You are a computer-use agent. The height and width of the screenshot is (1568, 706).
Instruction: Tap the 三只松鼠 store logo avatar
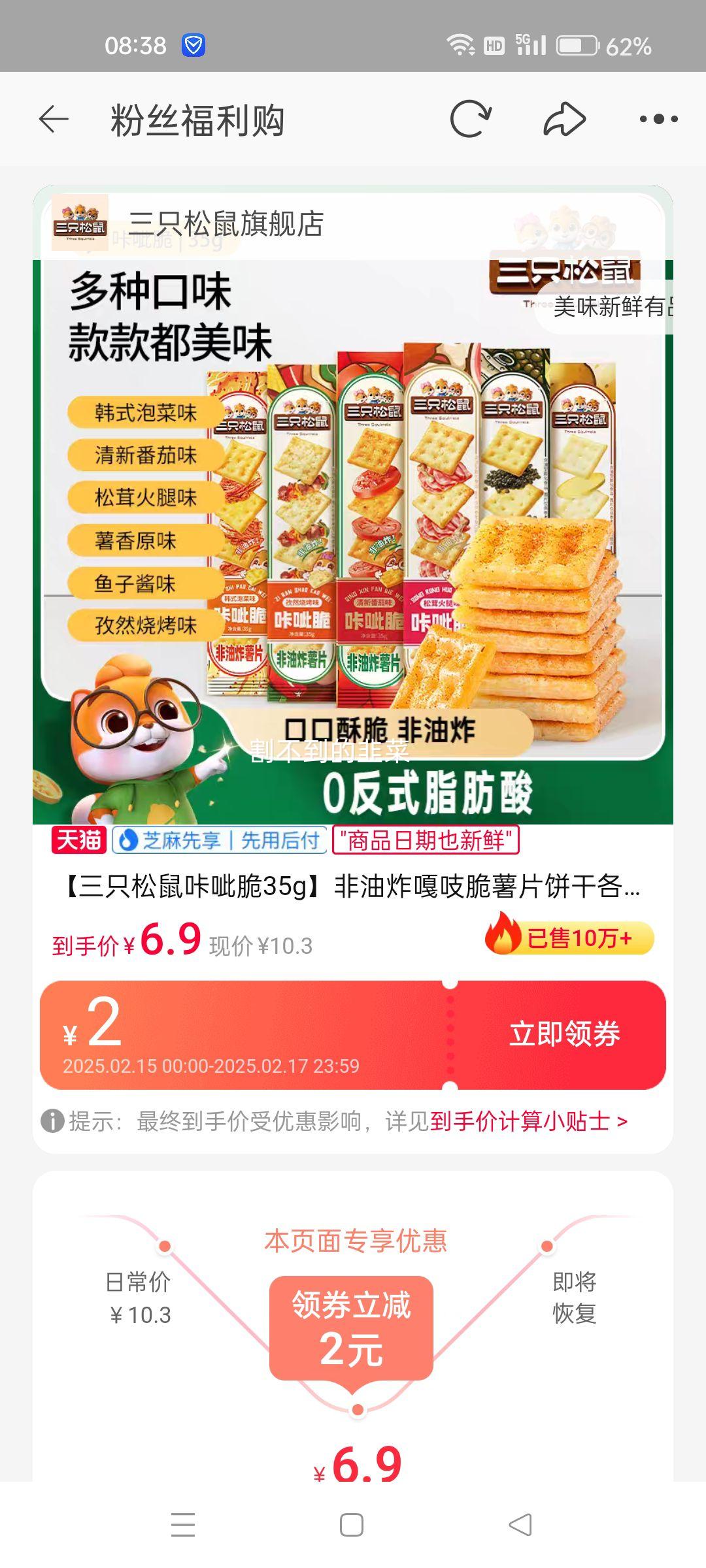point(82,222)
